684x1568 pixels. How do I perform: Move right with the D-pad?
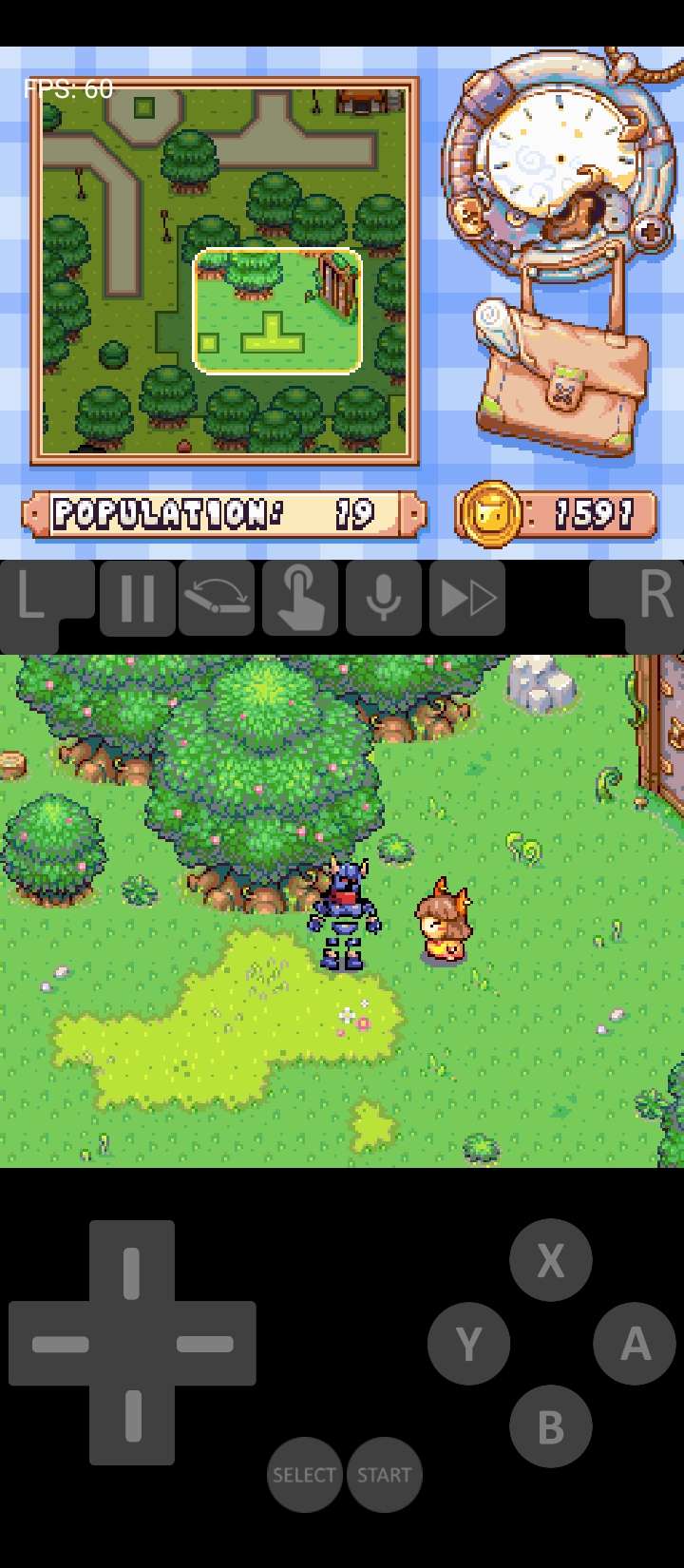pyautogui.click(x=205, y=1344)
